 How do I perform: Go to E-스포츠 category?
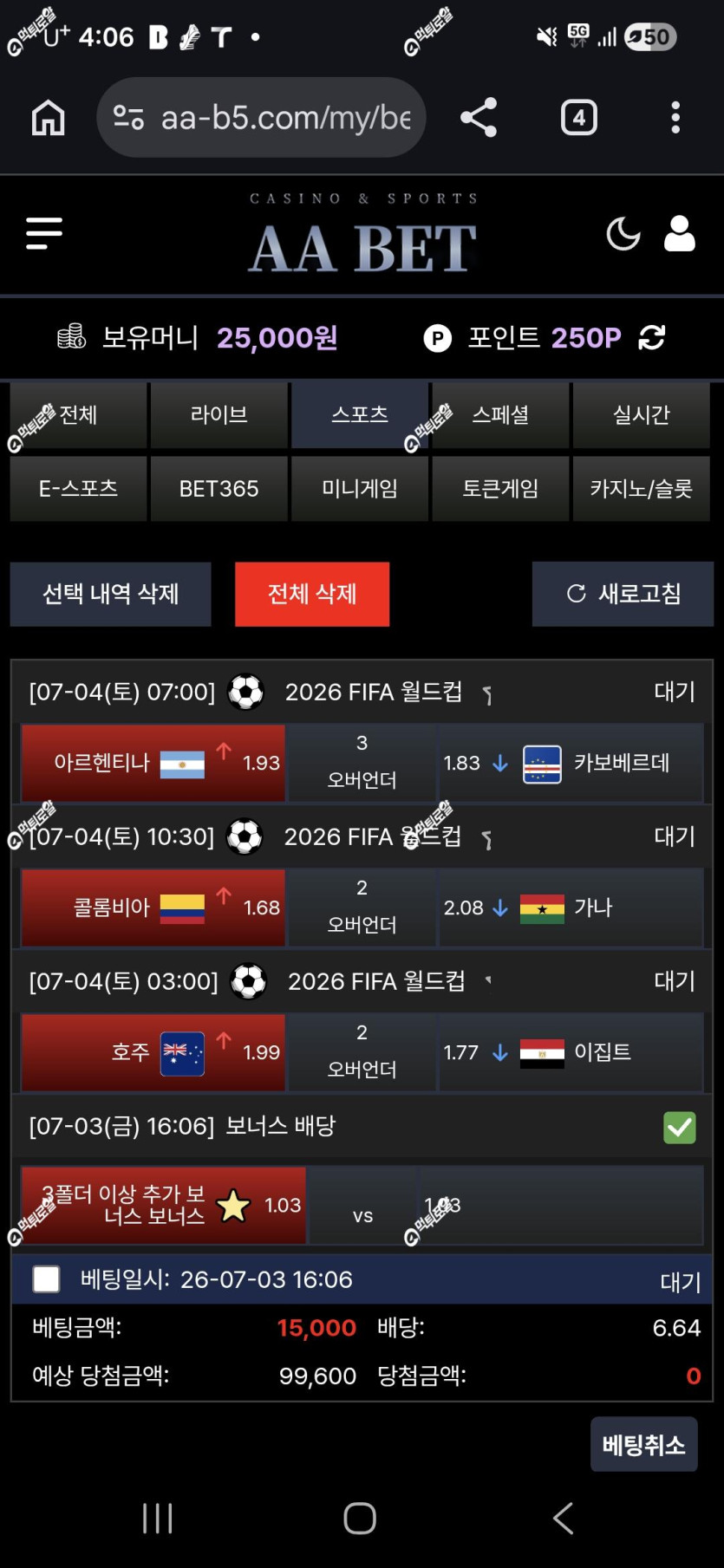78,489
